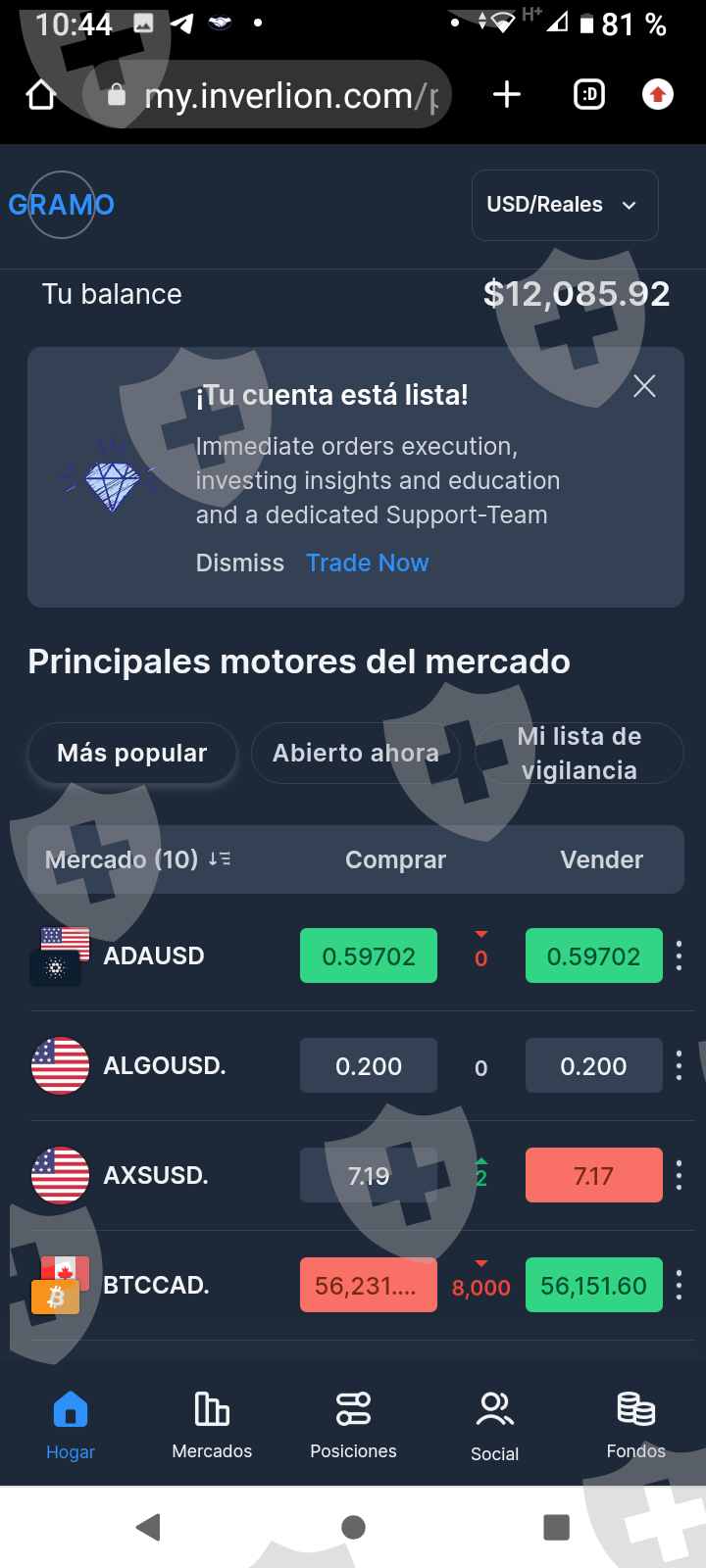Go to the browser home page
This screenshot has width=706, height=1568.
tap(41, 95)
